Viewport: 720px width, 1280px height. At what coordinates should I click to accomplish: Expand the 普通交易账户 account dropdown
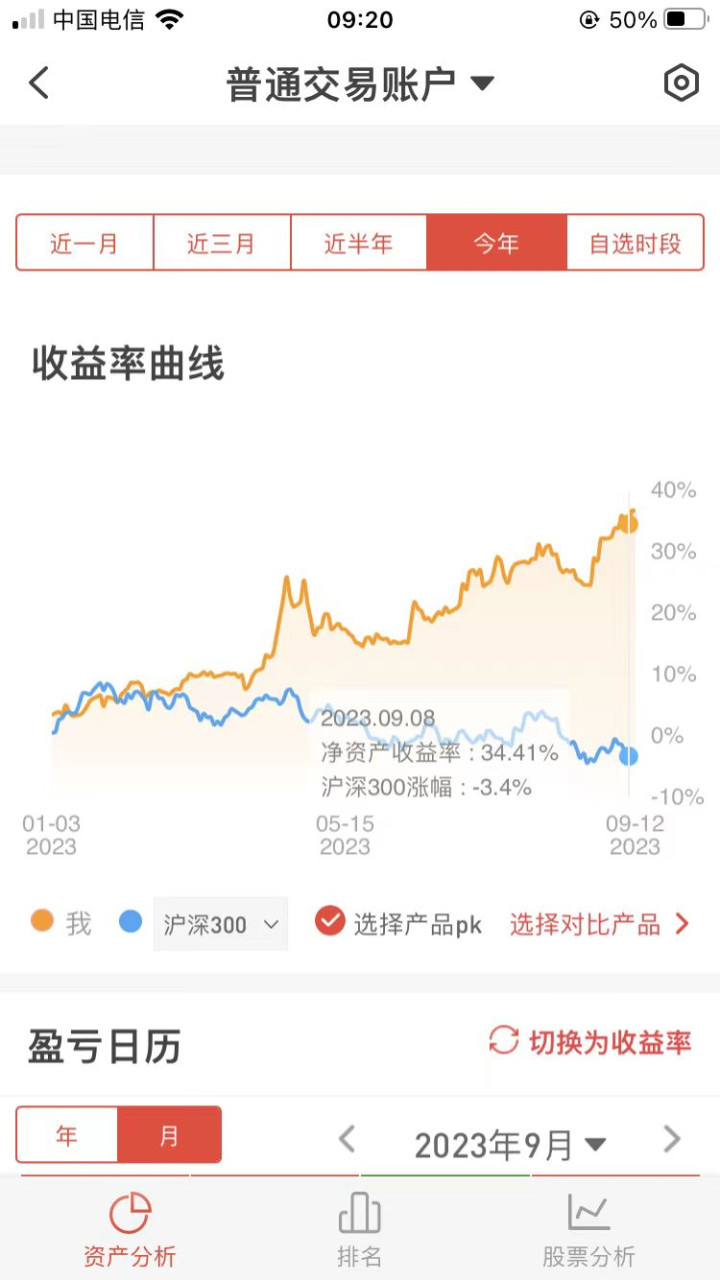(x=360, y=83)
